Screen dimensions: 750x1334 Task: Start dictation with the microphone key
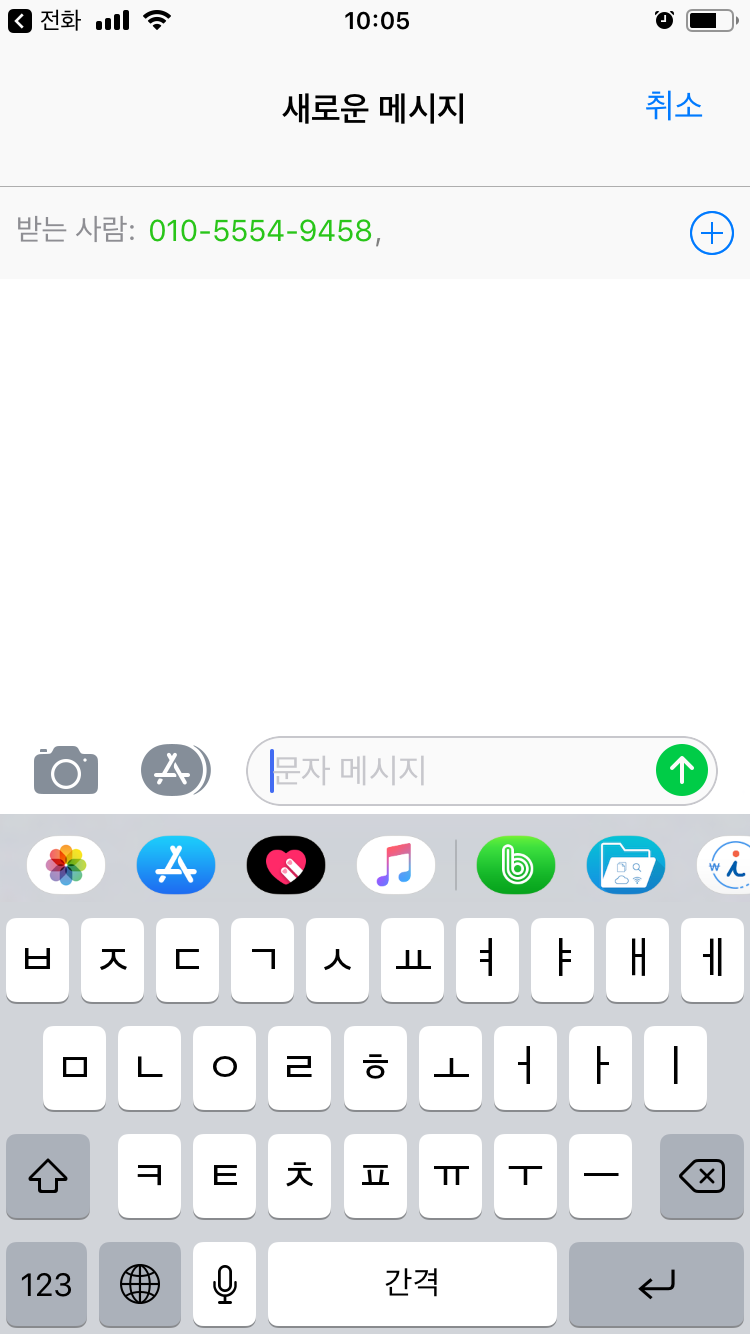click(225, 1284)
